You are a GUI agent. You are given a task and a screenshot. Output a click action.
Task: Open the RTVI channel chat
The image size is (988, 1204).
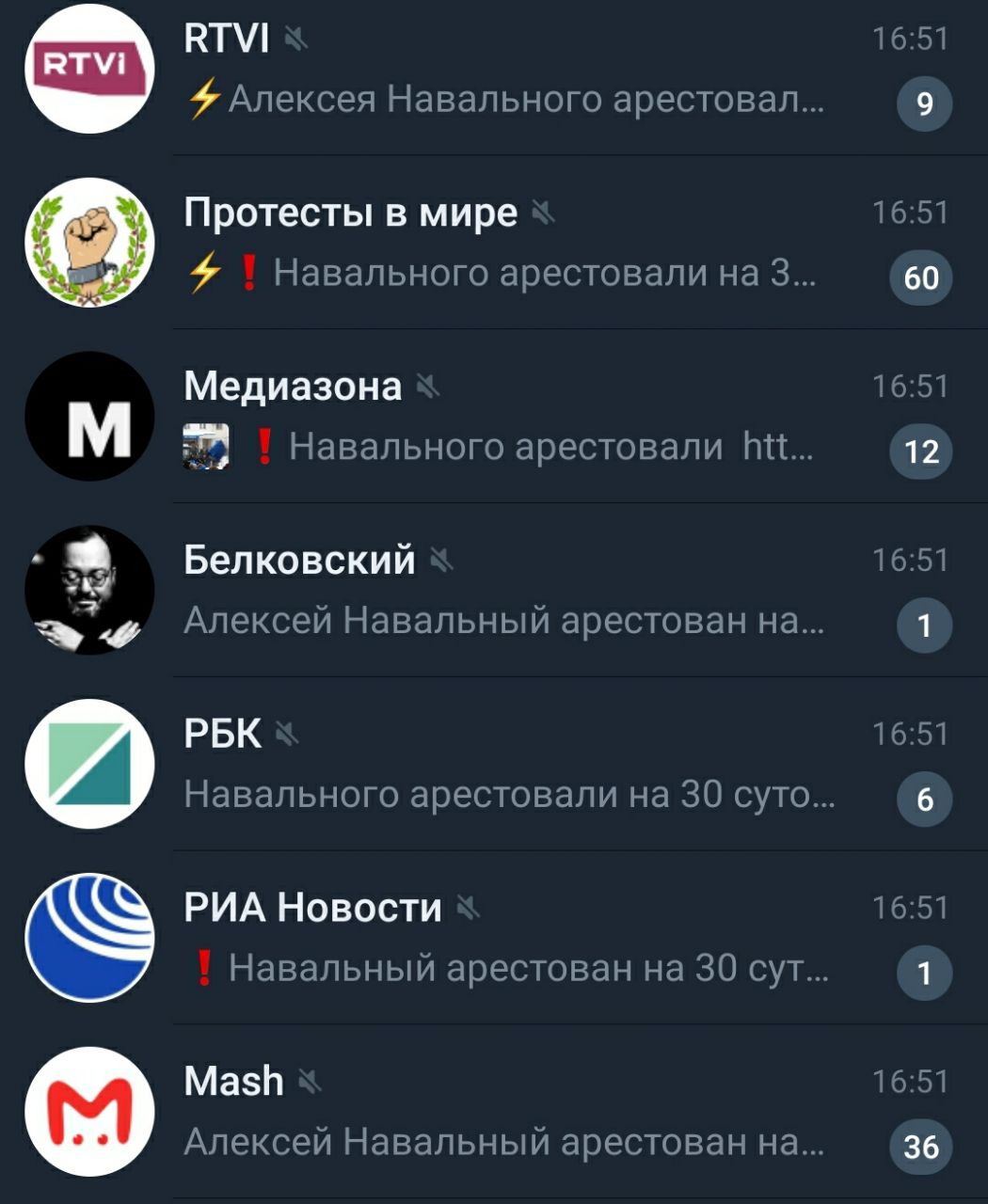coord(508,71)
